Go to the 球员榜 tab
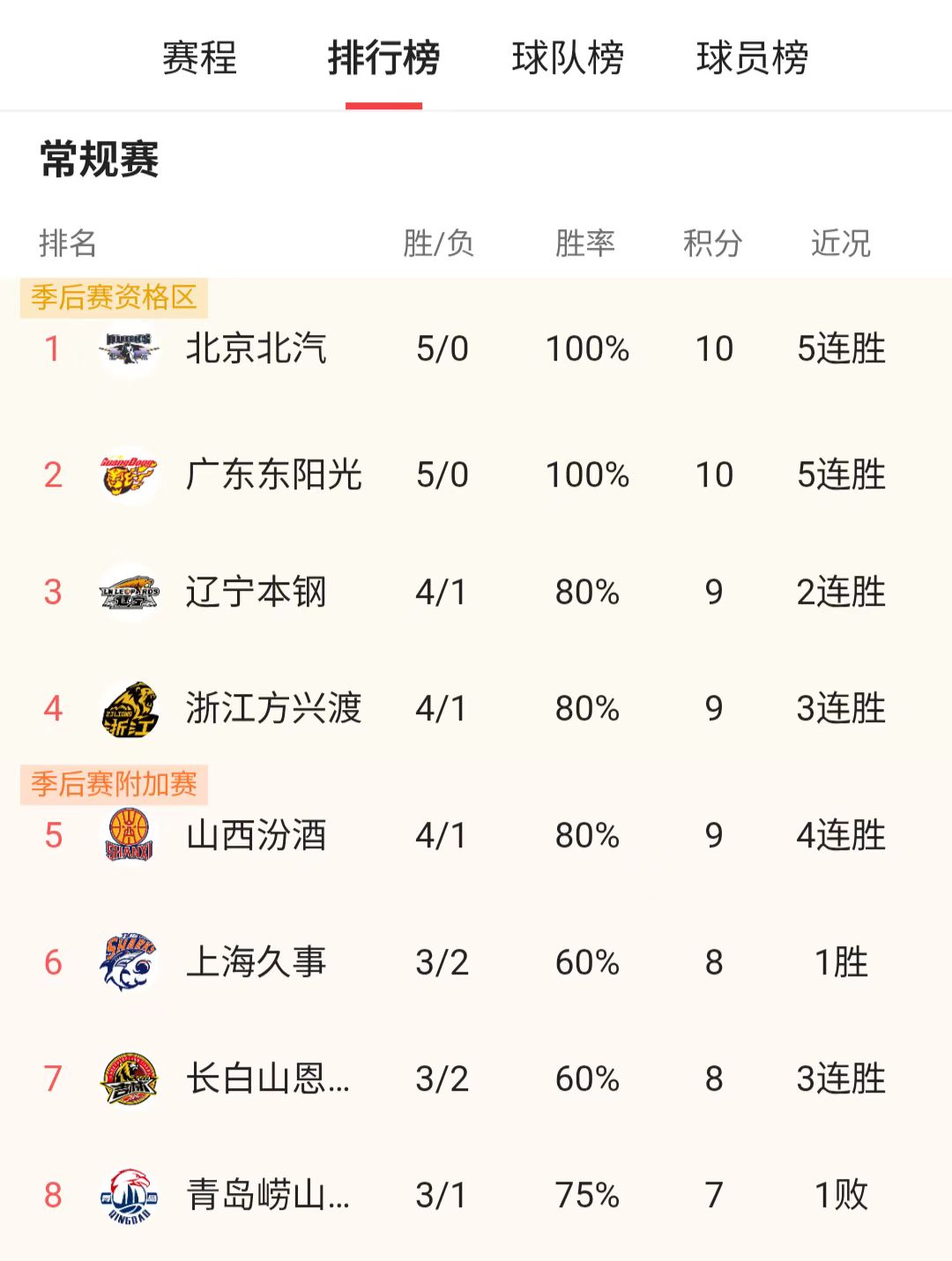Image resolution: width=952 pixels, height=1261 pixels. tap(752, 58)
